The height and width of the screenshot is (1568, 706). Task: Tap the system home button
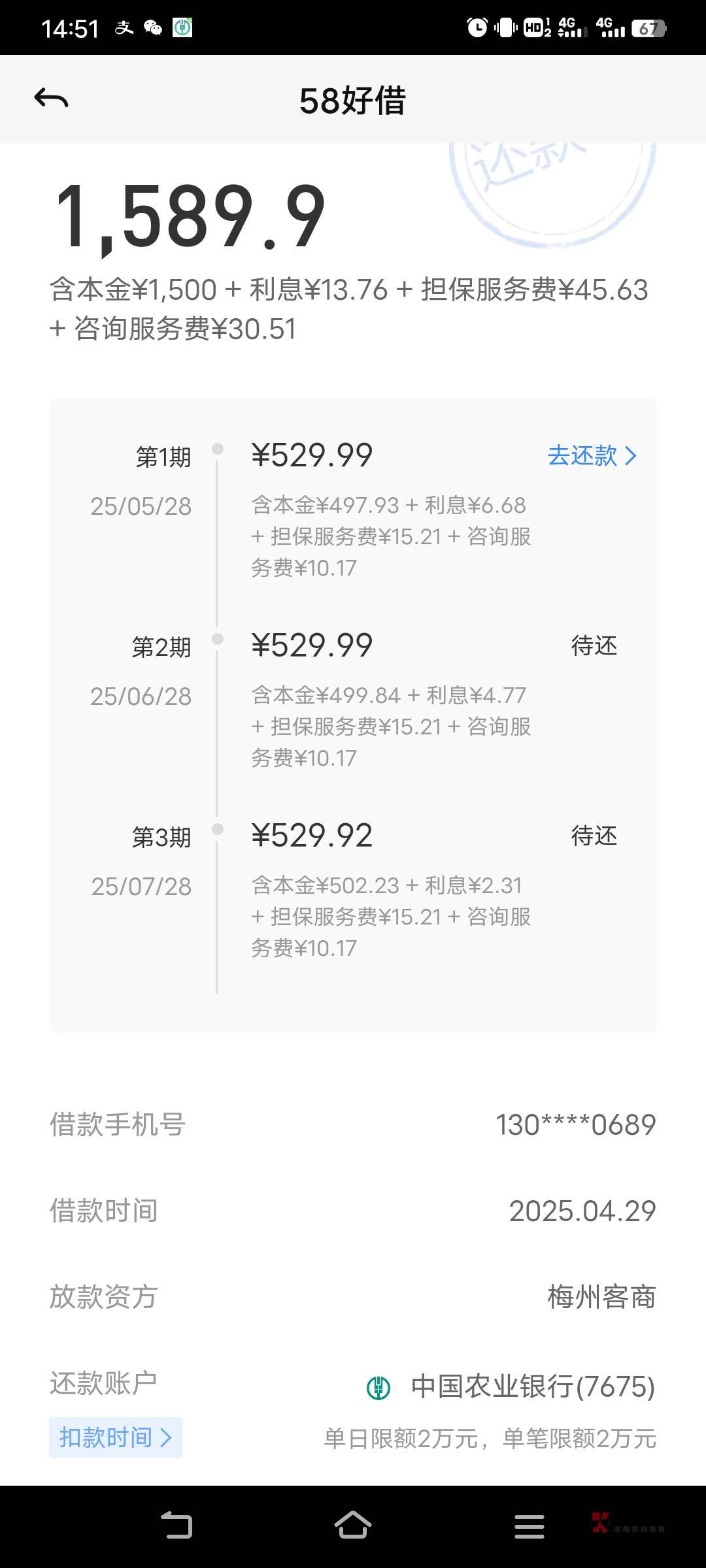click(x=352, y=1526)
